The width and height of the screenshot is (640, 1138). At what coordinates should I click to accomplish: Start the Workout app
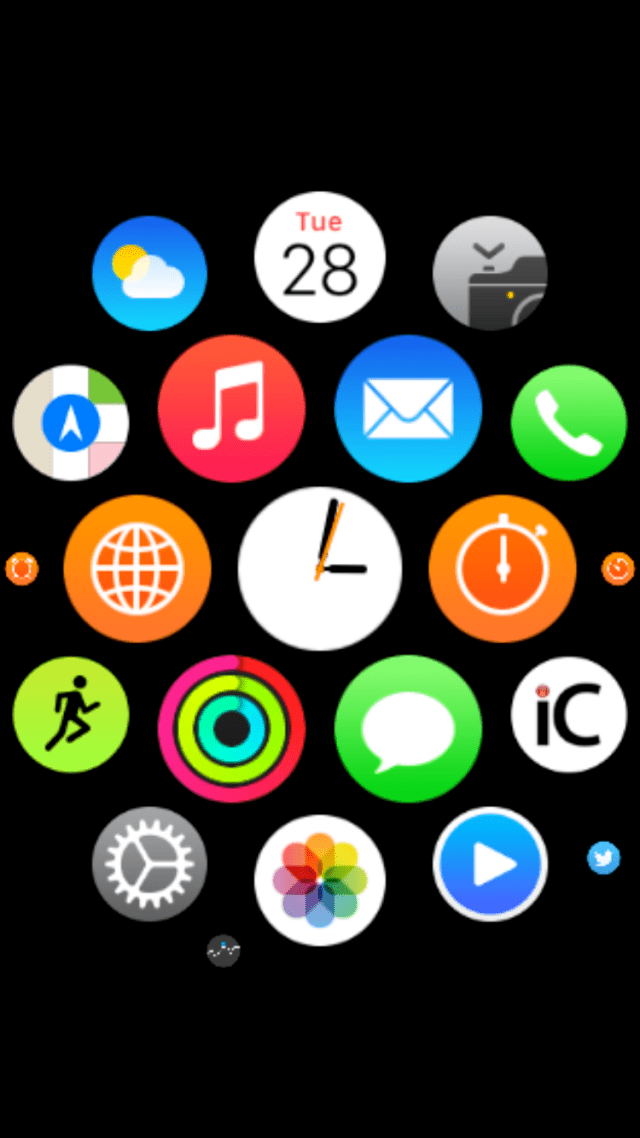(x=71, y=714)
